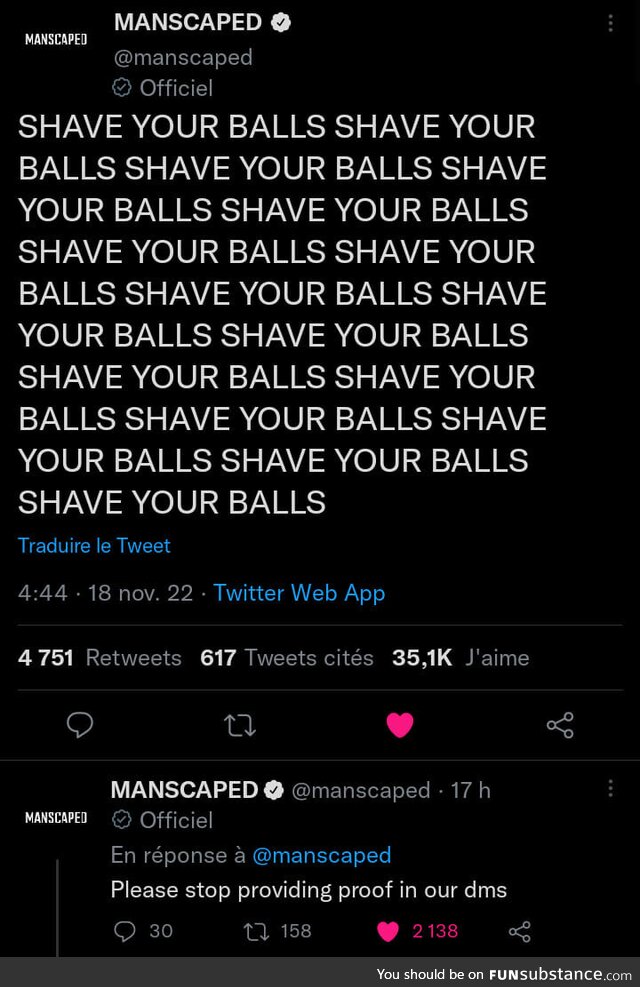Open the Twitter Web App source link
Image resolution: width=640 pixels, height=987 pixels.
tap(299, 593)
